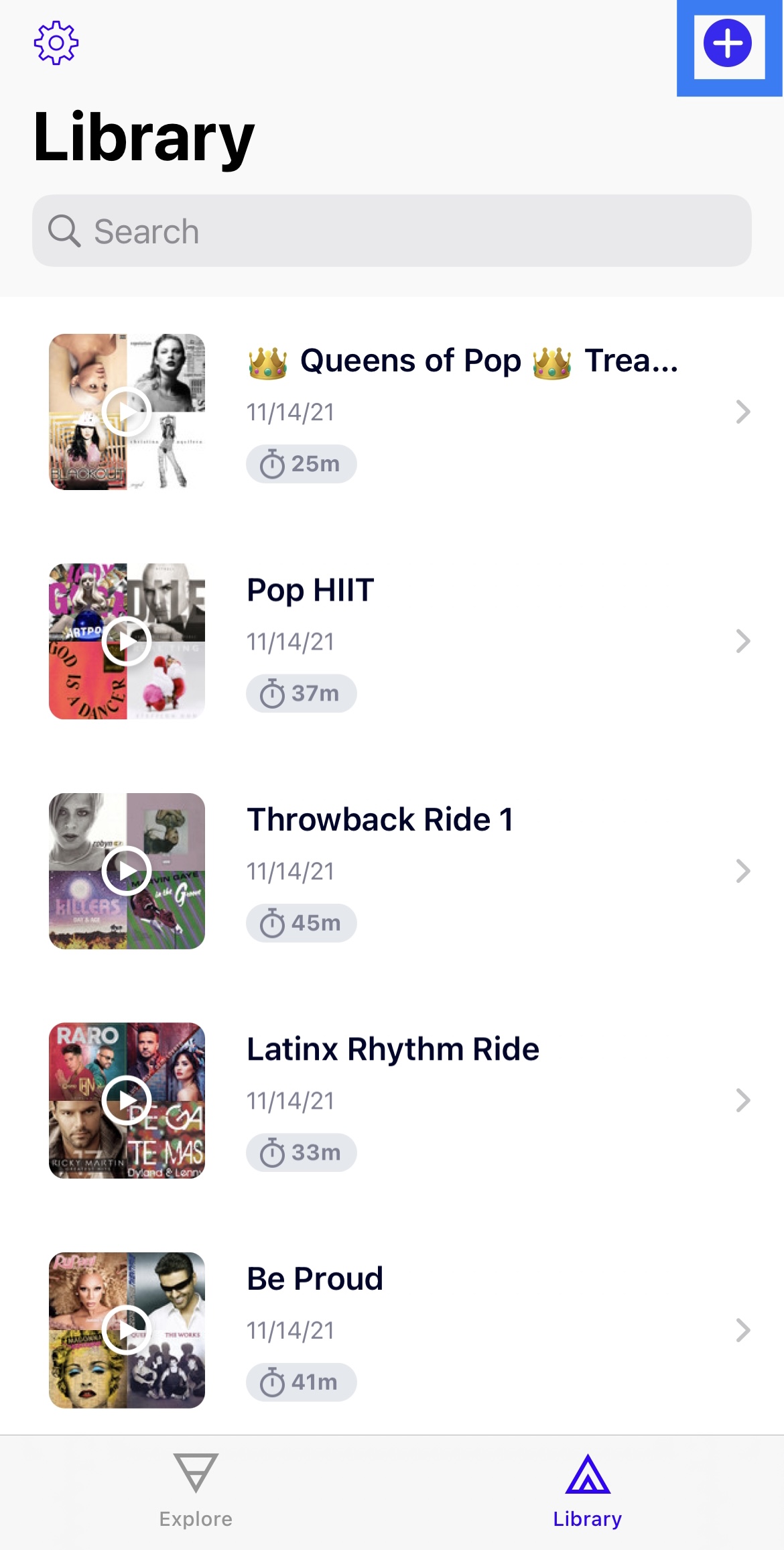
Task: Open the Latinx Rhythm Ride playlist
Action: tap(496, 1100)
